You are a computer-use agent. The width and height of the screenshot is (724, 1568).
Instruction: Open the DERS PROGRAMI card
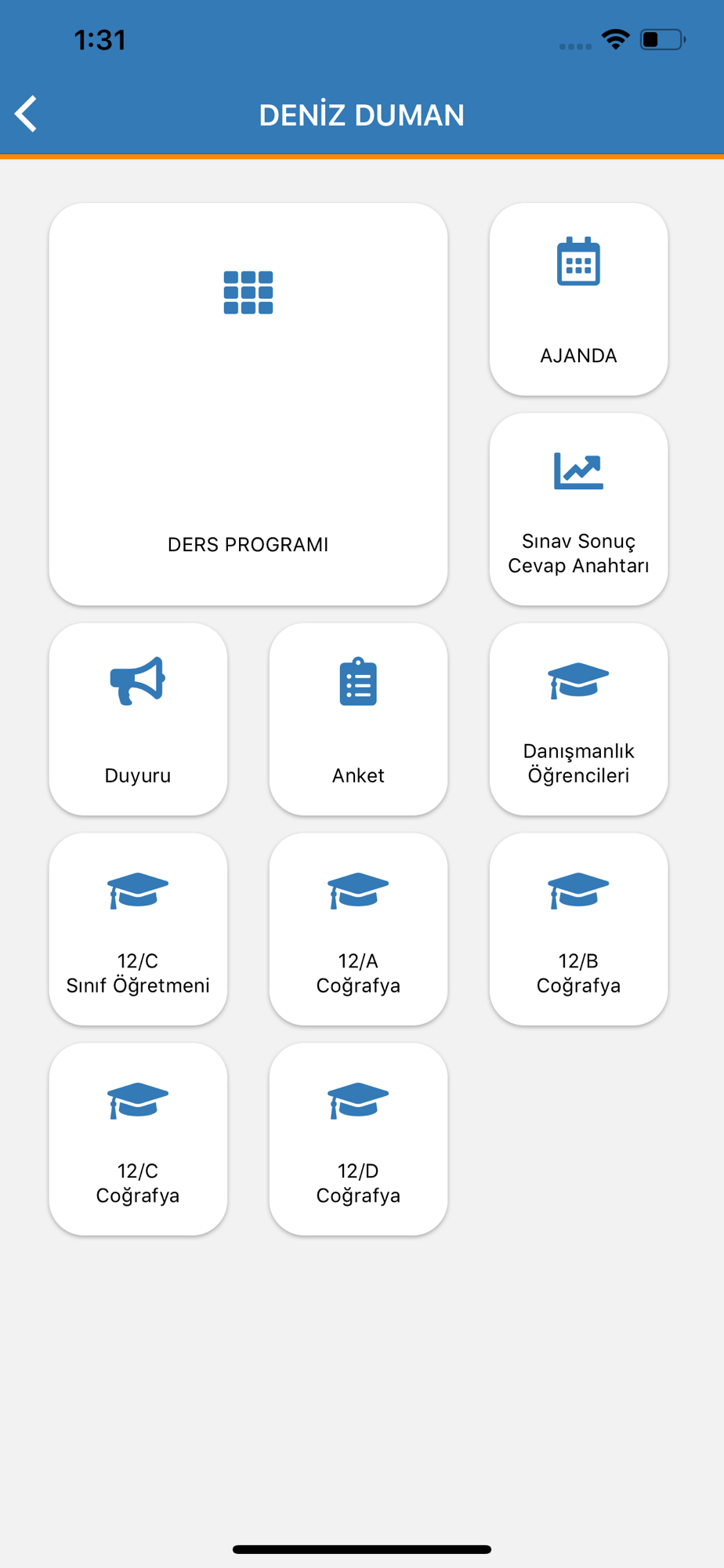[x=248, y=404]
